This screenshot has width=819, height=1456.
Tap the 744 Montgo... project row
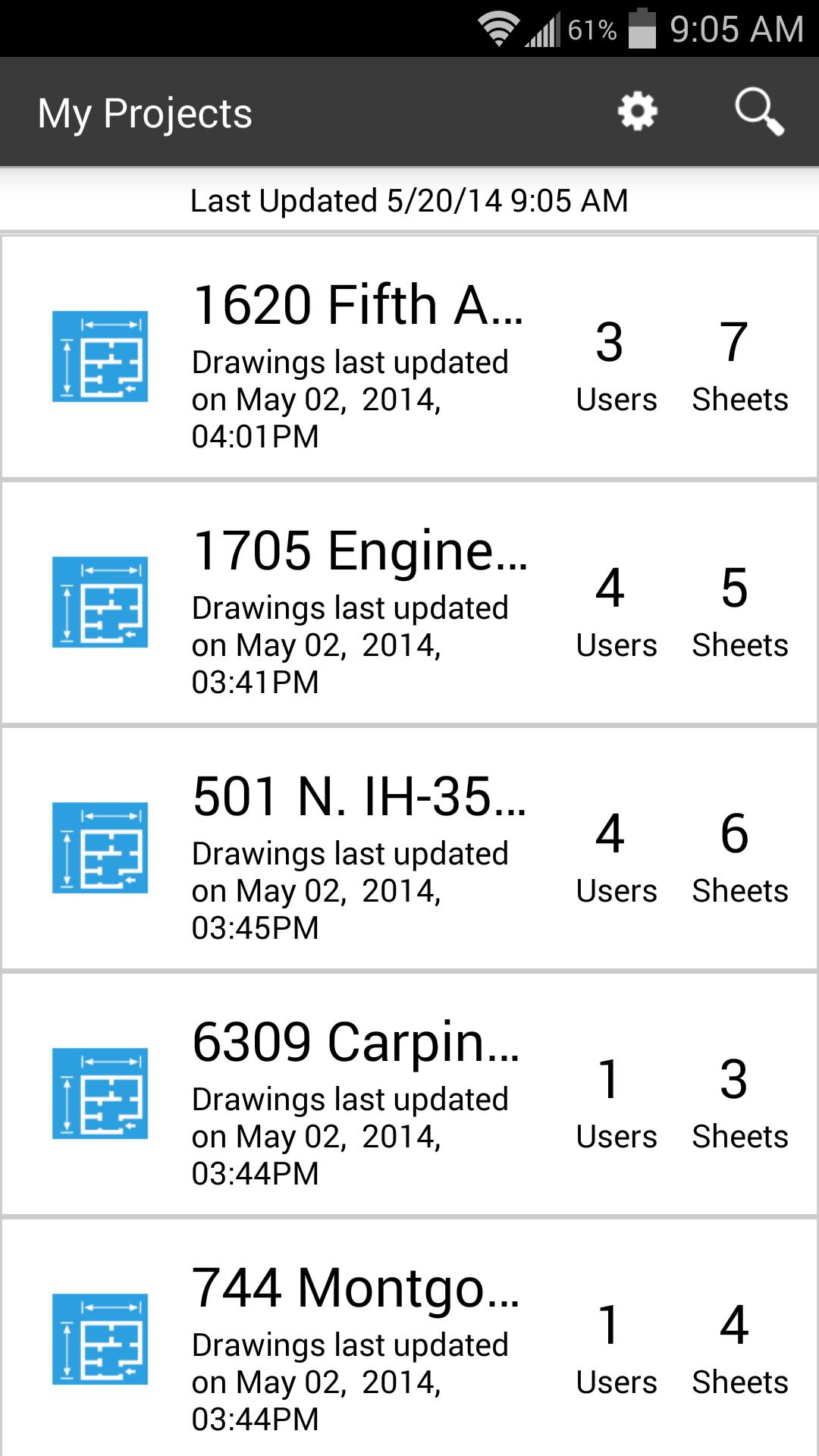pyautogui.click(x=409, y=1338)
